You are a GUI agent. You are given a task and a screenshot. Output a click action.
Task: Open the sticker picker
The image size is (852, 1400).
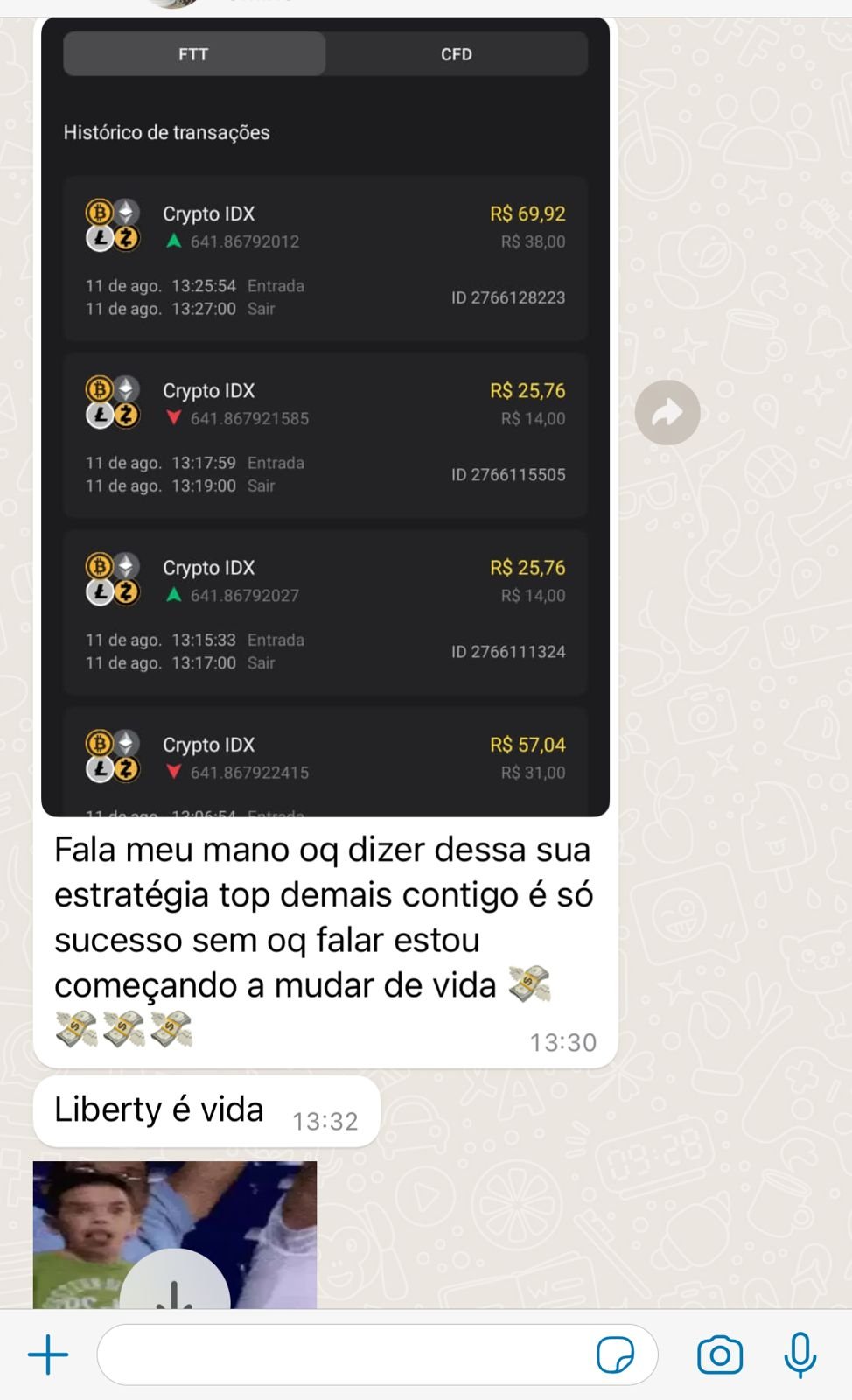pyautogui.click(x=615, y=1354)
